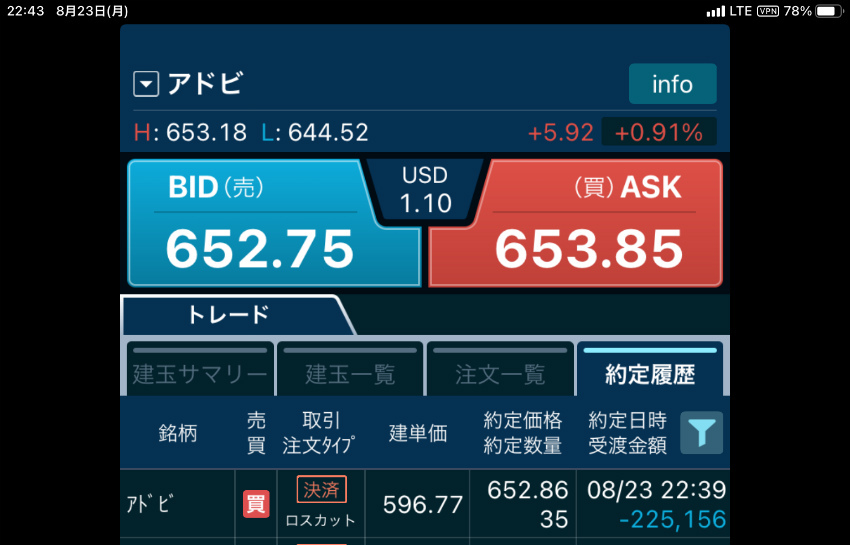Switch to the 建玉一覧 tab
Screen dimensions: 850x545
[x=350, y=370]
